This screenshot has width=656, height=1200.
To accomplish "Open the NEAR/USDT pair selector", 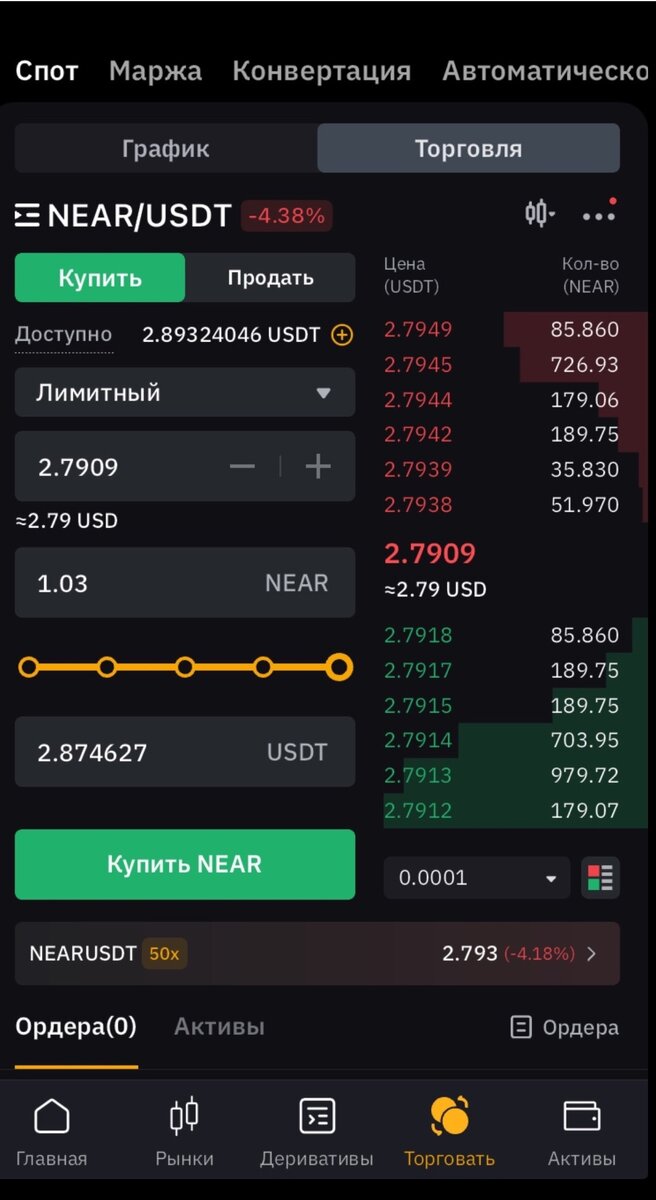I will [123, 215].
